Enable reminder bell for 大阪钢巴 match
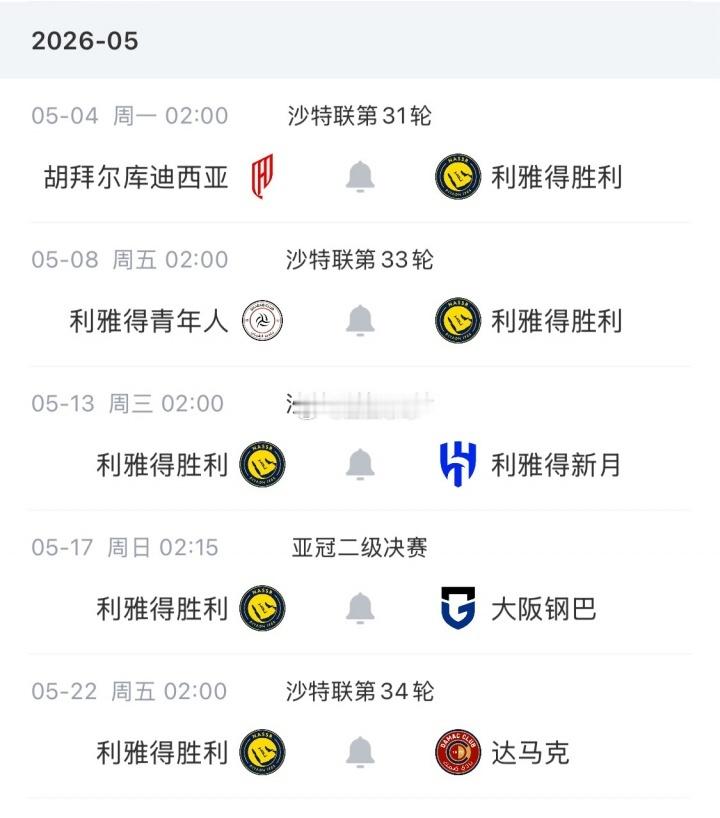This screenshot has height=818, width=720. (360, 608)
